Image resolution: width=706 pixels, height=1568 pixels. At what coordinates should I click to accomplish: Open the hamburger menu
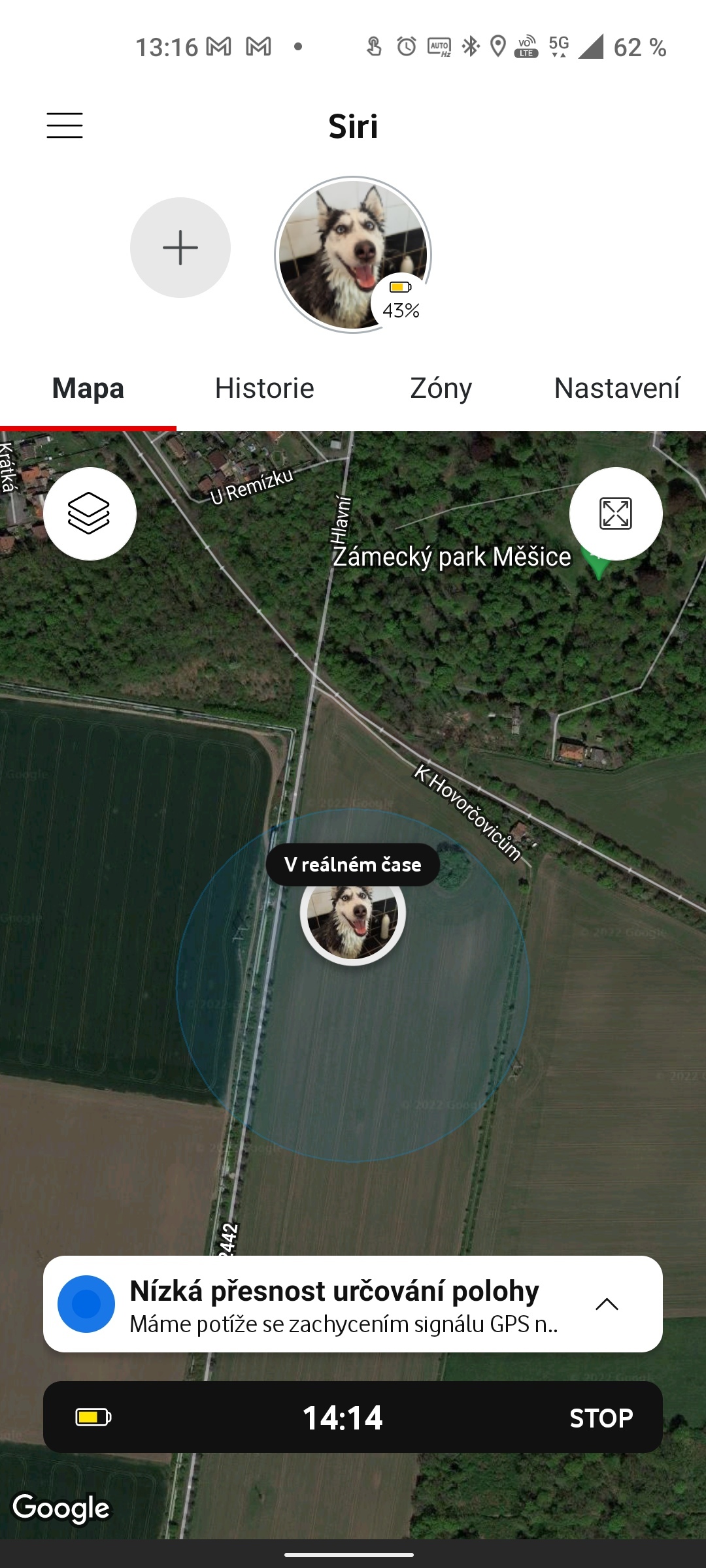[65, 125]
